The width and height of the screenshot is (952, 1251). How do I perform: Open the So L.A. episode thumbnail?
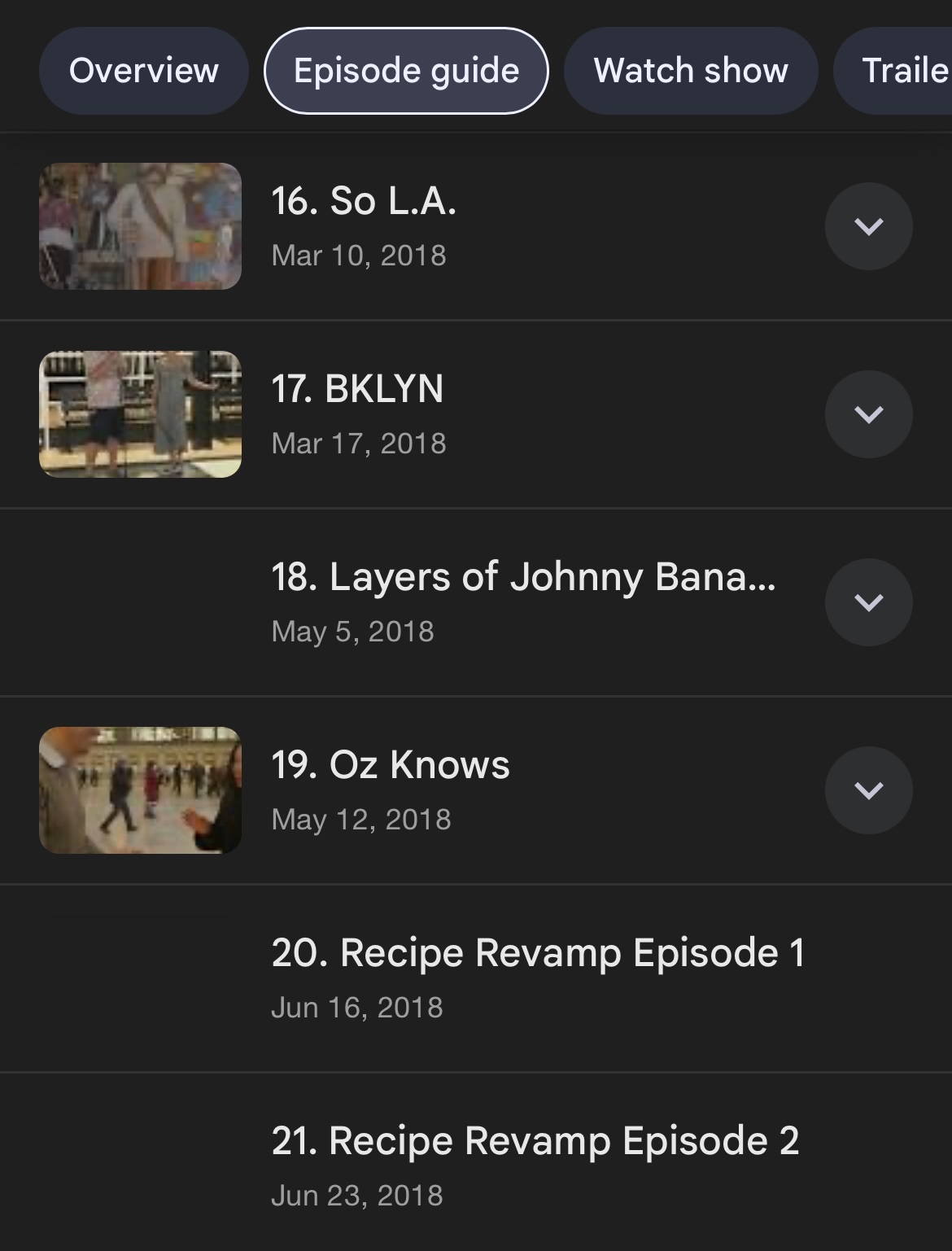click(x=140, y=226)
